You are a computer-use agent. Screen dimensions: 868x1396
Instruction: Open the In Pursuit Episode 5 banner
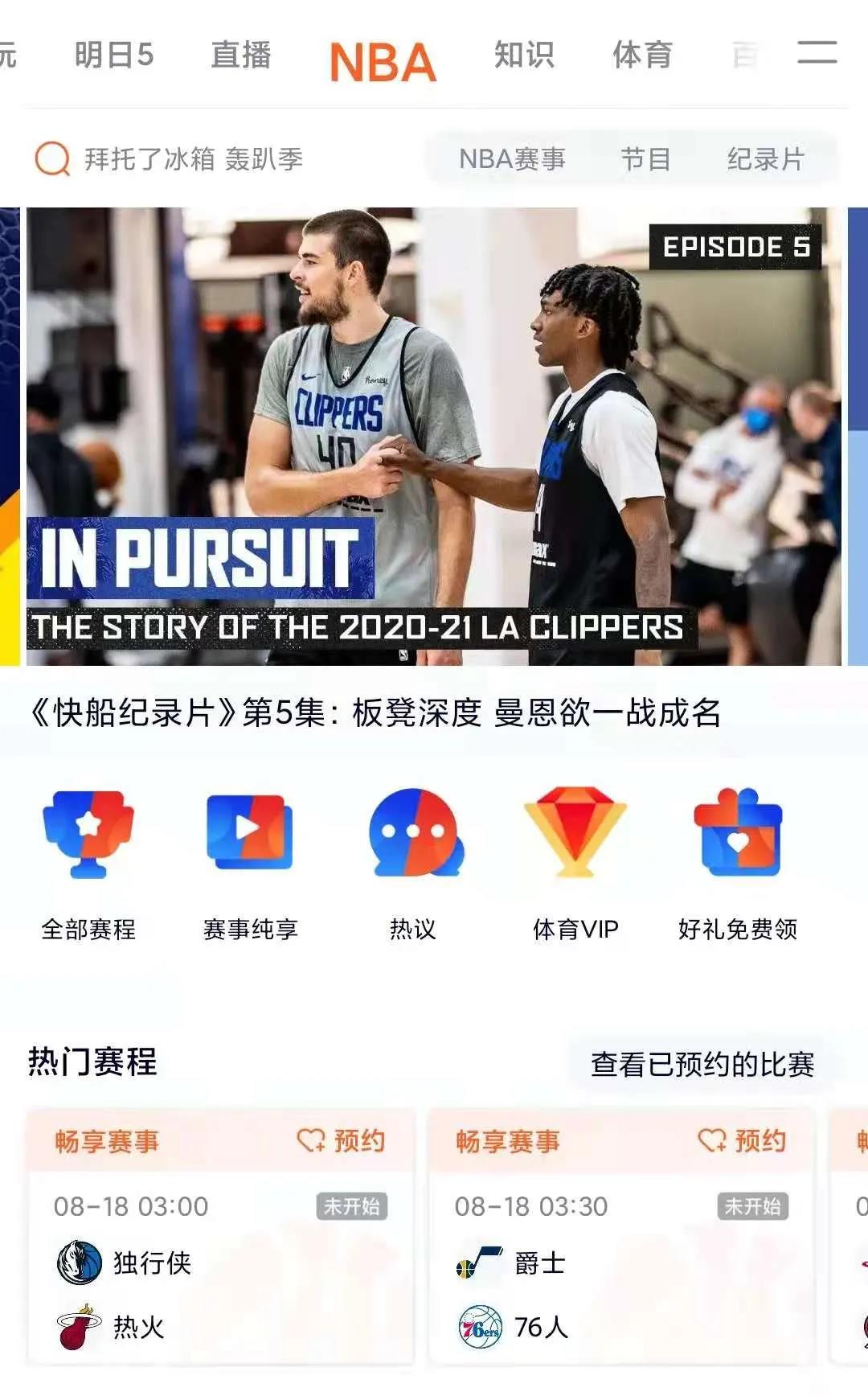434,436
